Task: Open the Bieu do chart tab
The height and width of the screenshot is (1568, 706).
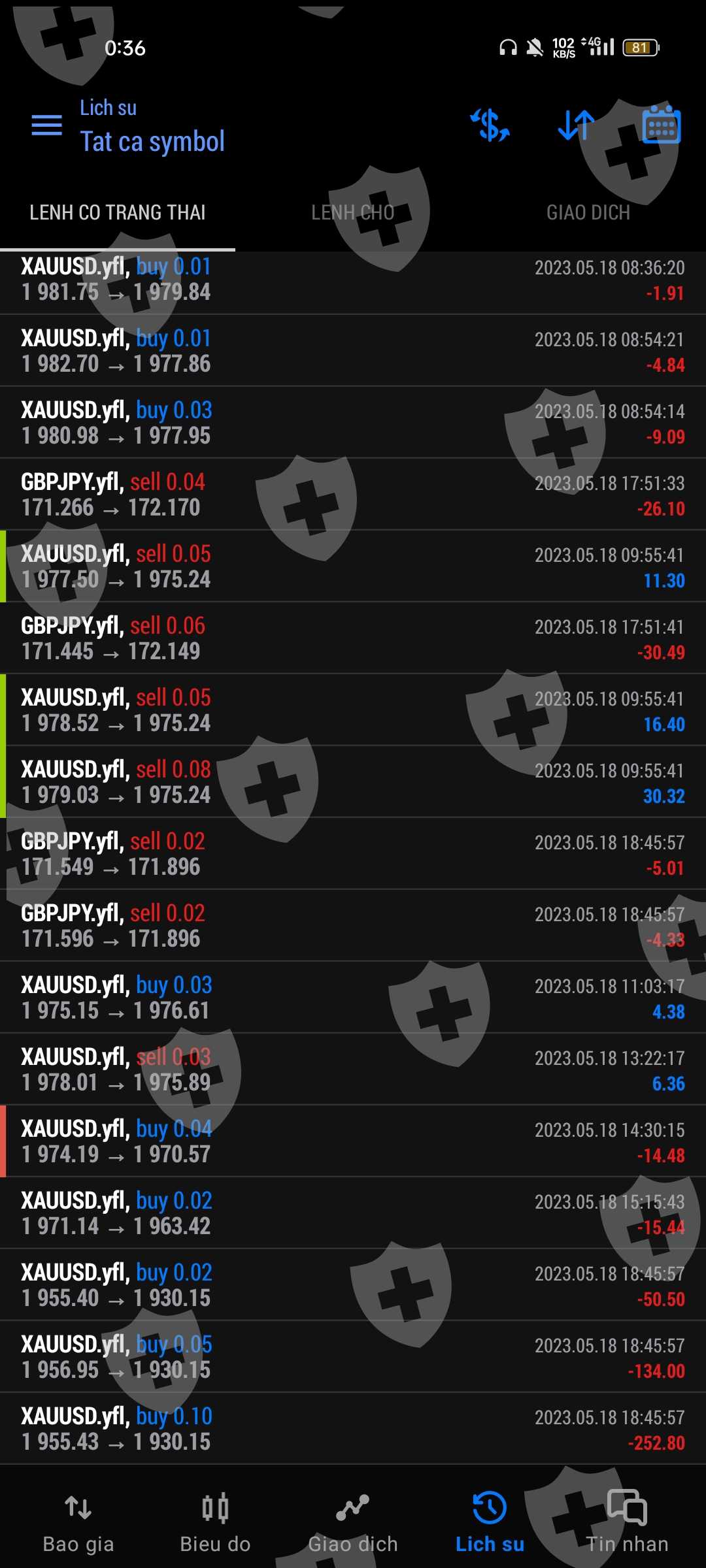Action: 215,1522
